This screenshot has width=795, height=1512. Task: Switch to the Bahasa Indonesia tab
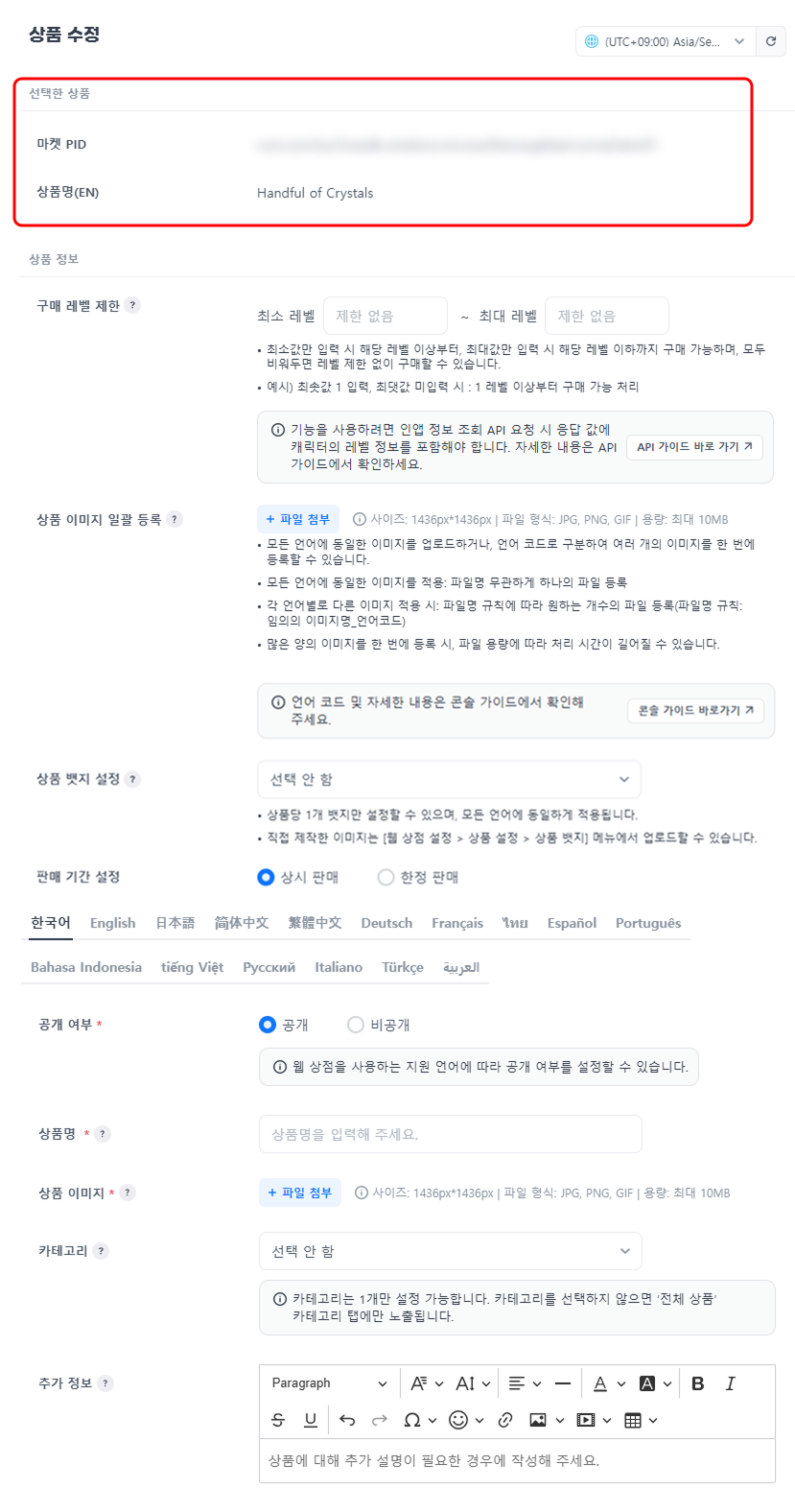86,967
